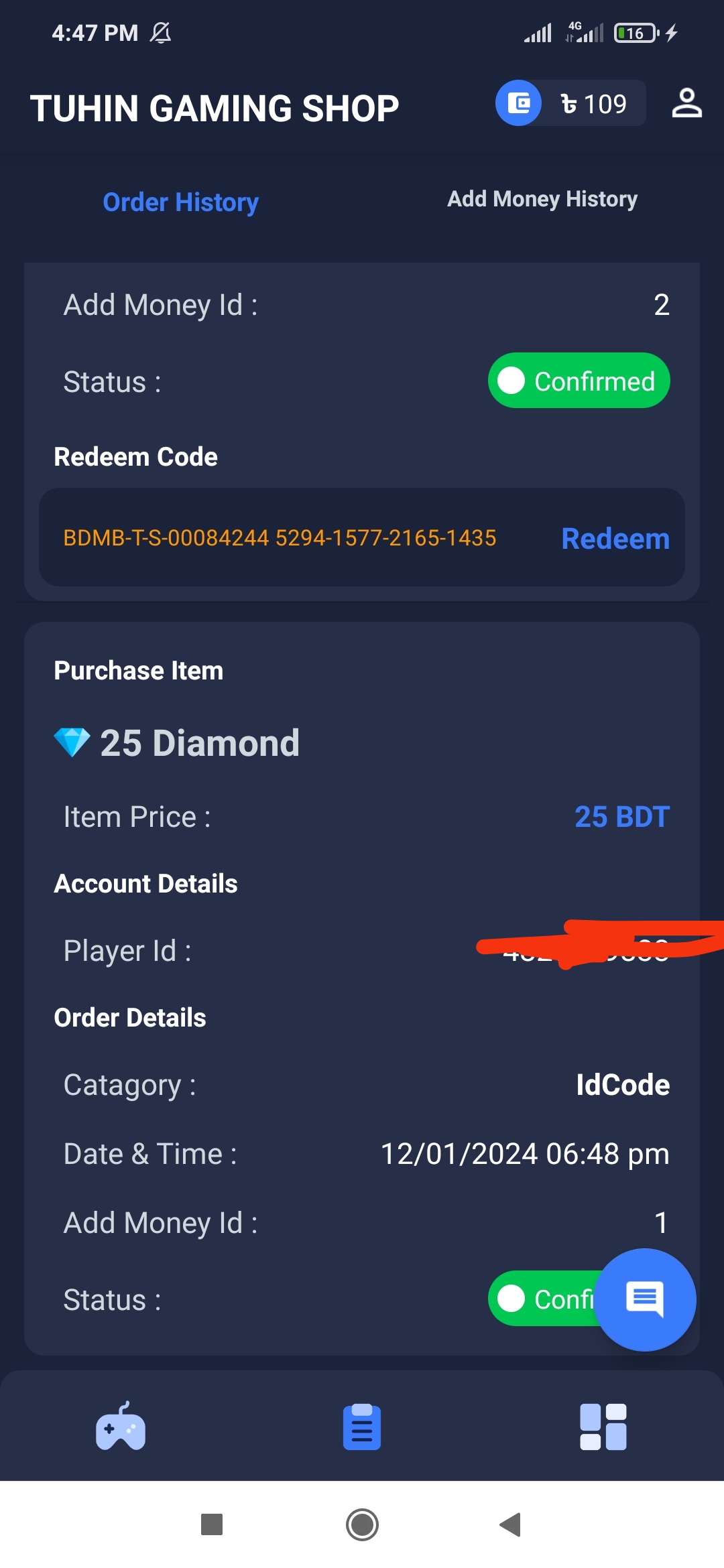
Task: Switch to the Order History tab
Action: click(x=181, y=202)
